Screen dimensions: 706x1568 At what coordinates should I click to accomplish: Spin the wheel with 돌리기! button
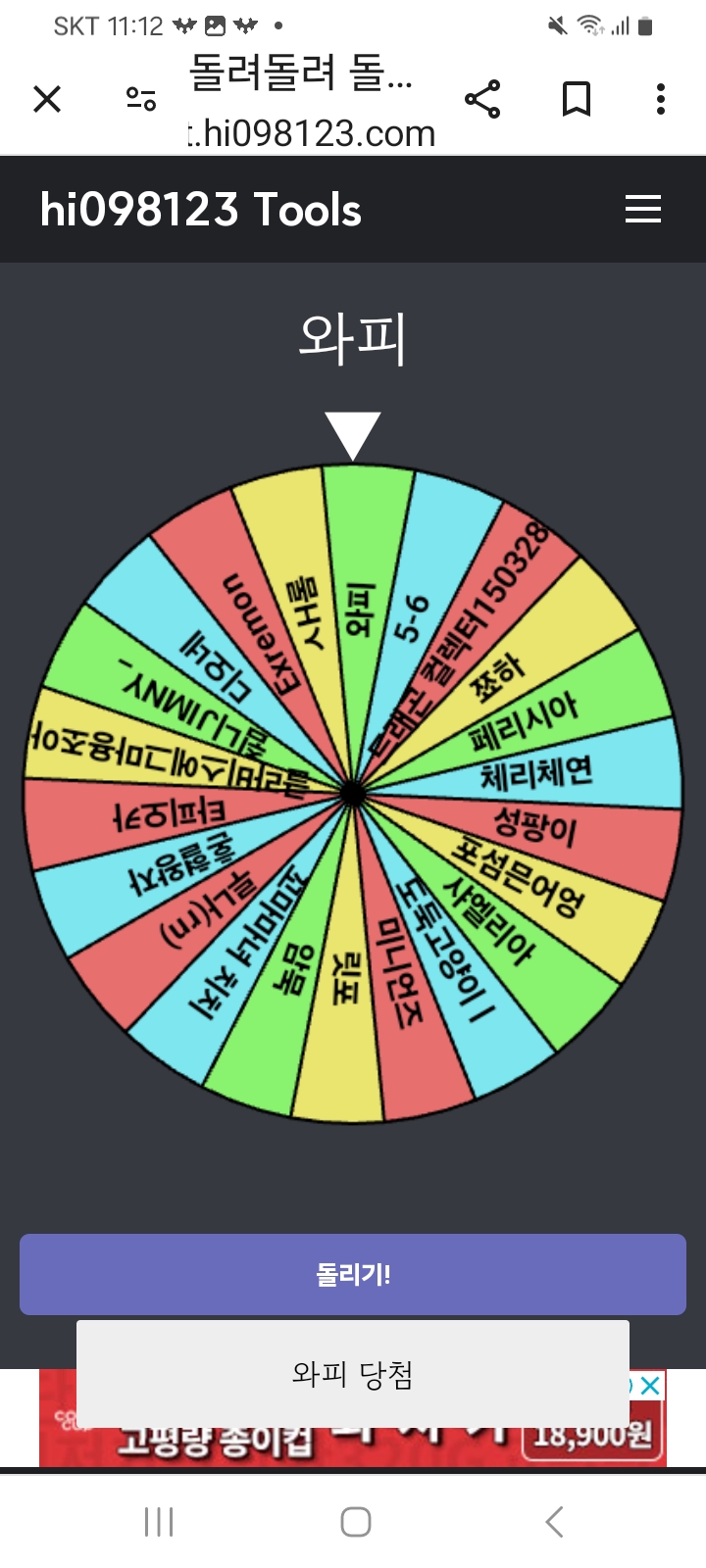tap(353, 1274)
